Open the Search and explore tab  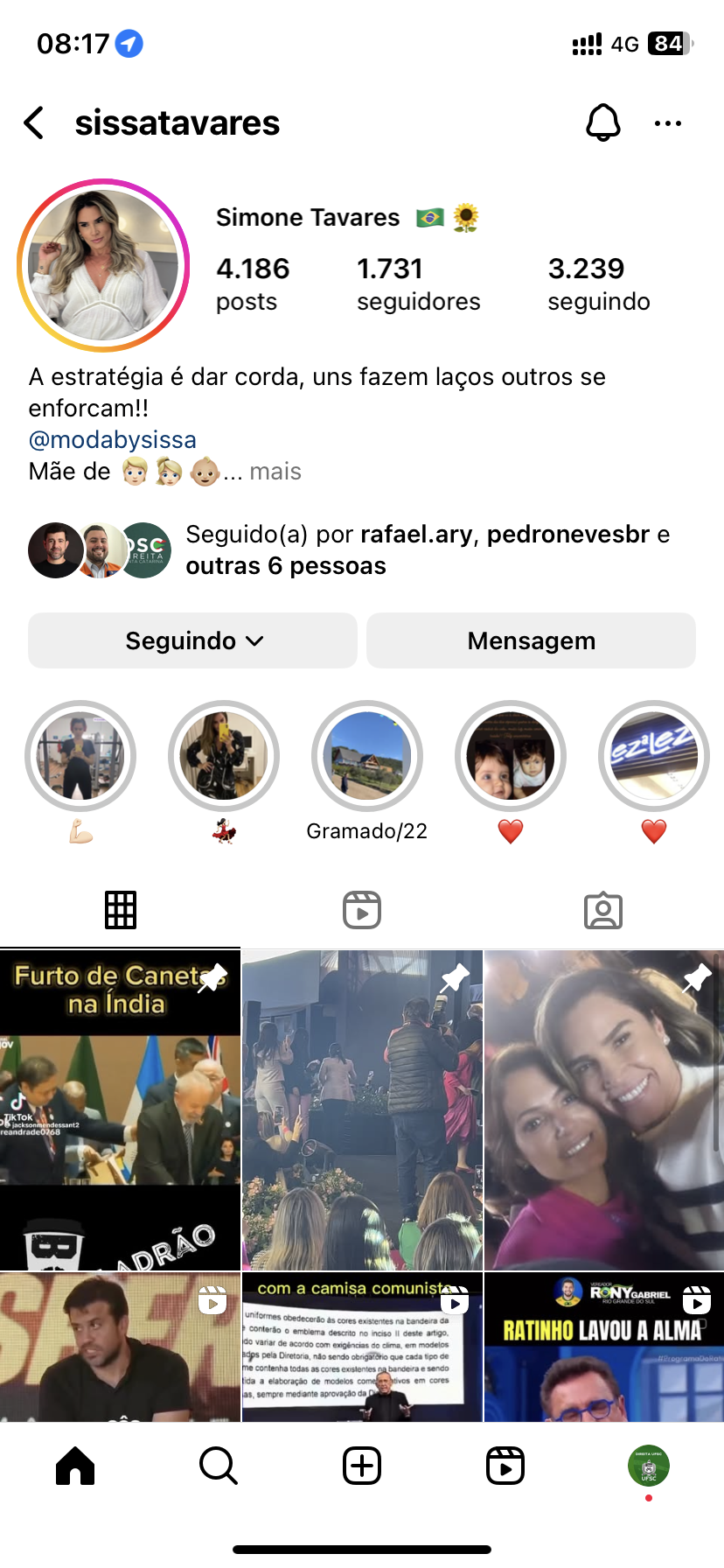(x=218, y=1466)
